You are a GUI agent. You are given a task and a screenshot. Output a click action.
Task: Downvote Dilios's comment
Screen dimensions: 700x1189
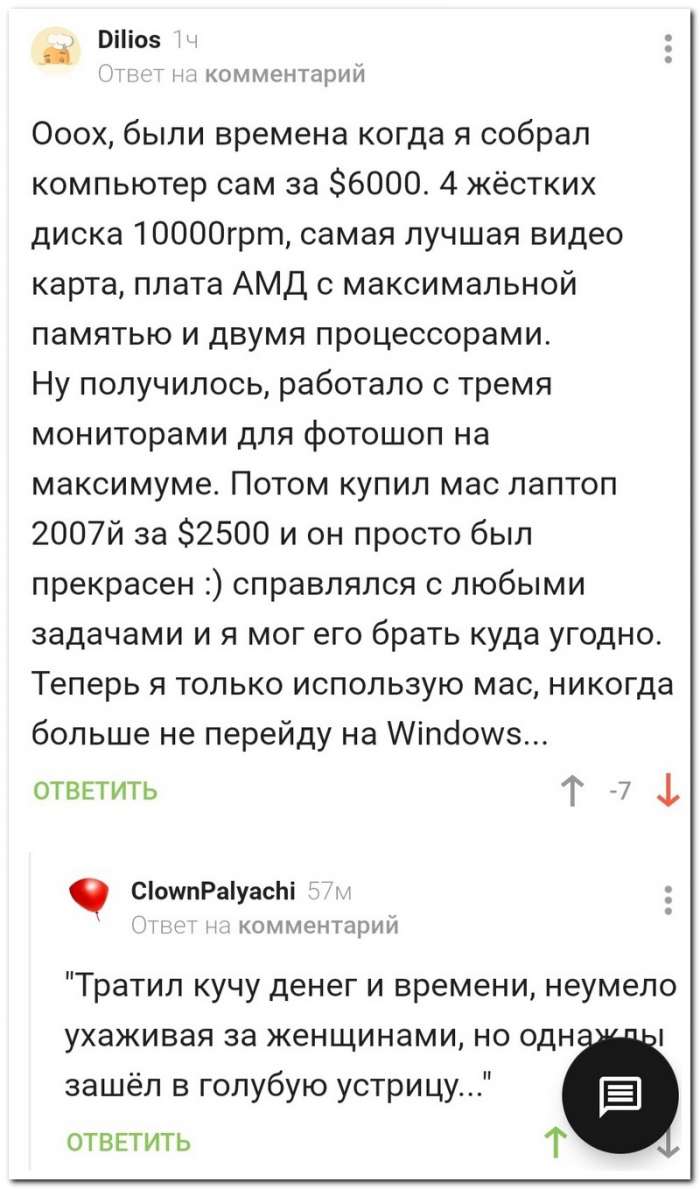(669, 791)
